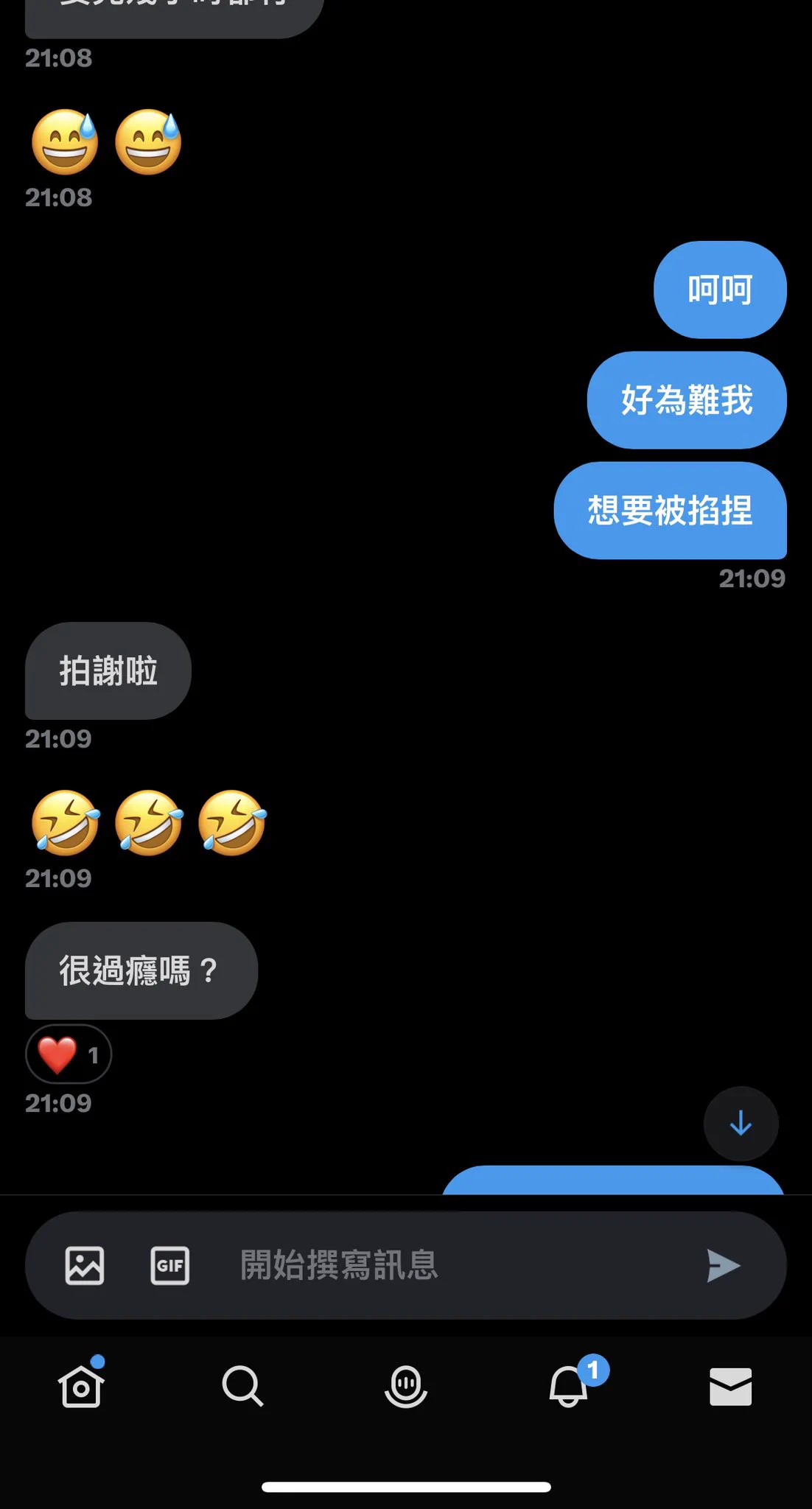Open the notifications bell tab
Image resolution: width=812 pixels, height=1509 pixels.
coord(569,1386)
